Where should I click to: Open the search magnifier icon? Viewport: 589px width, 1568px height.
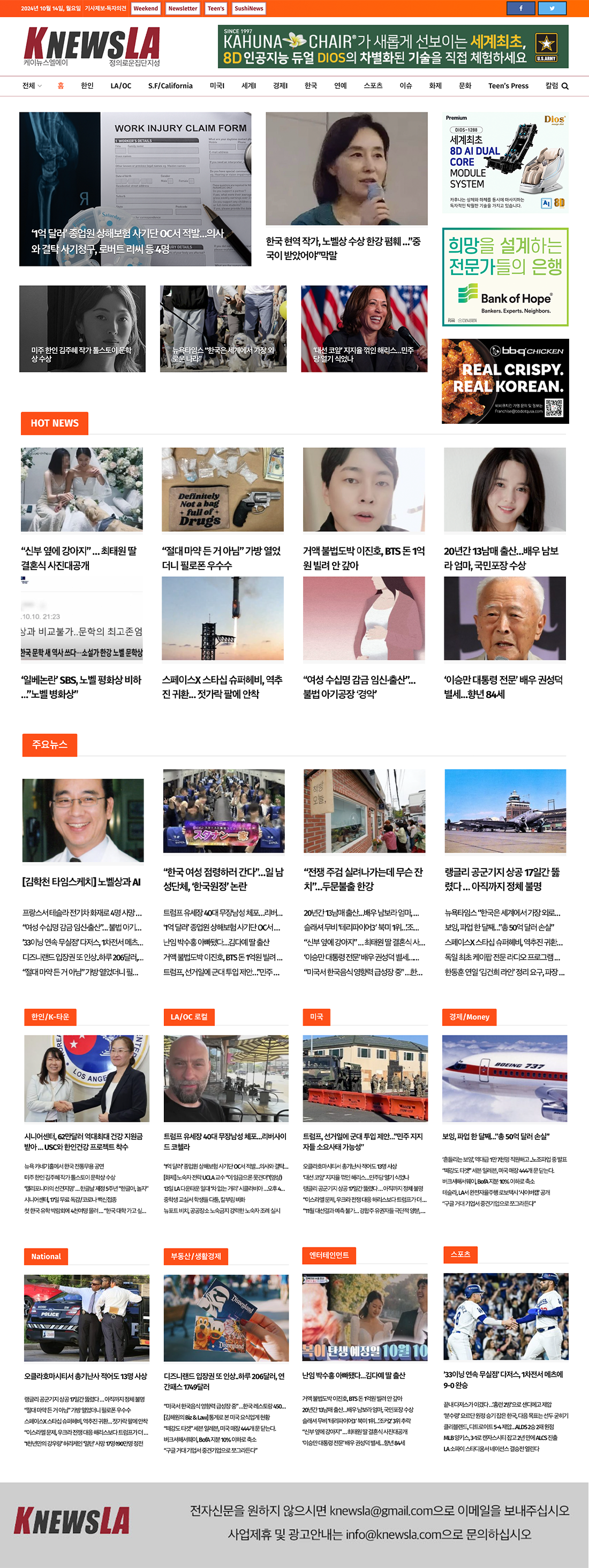click(564, 87)
